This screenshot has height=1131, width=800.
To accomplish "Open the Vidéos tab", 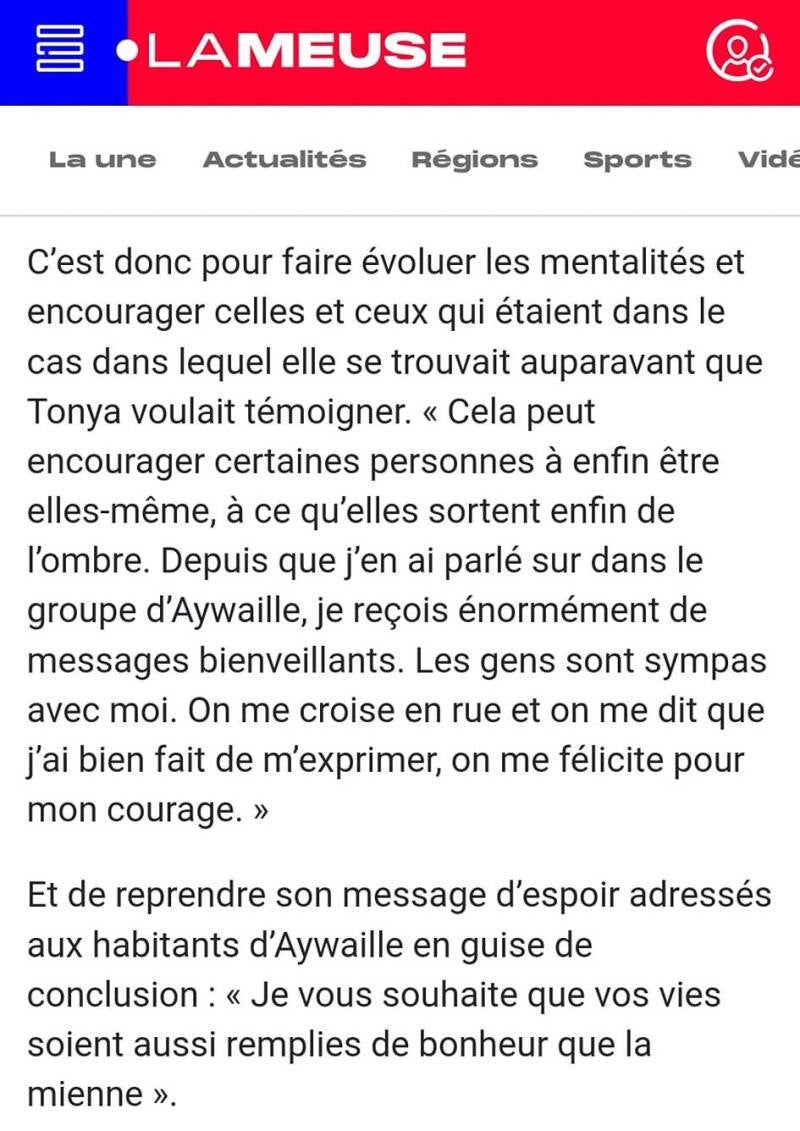I will click(x=768, y=160).
